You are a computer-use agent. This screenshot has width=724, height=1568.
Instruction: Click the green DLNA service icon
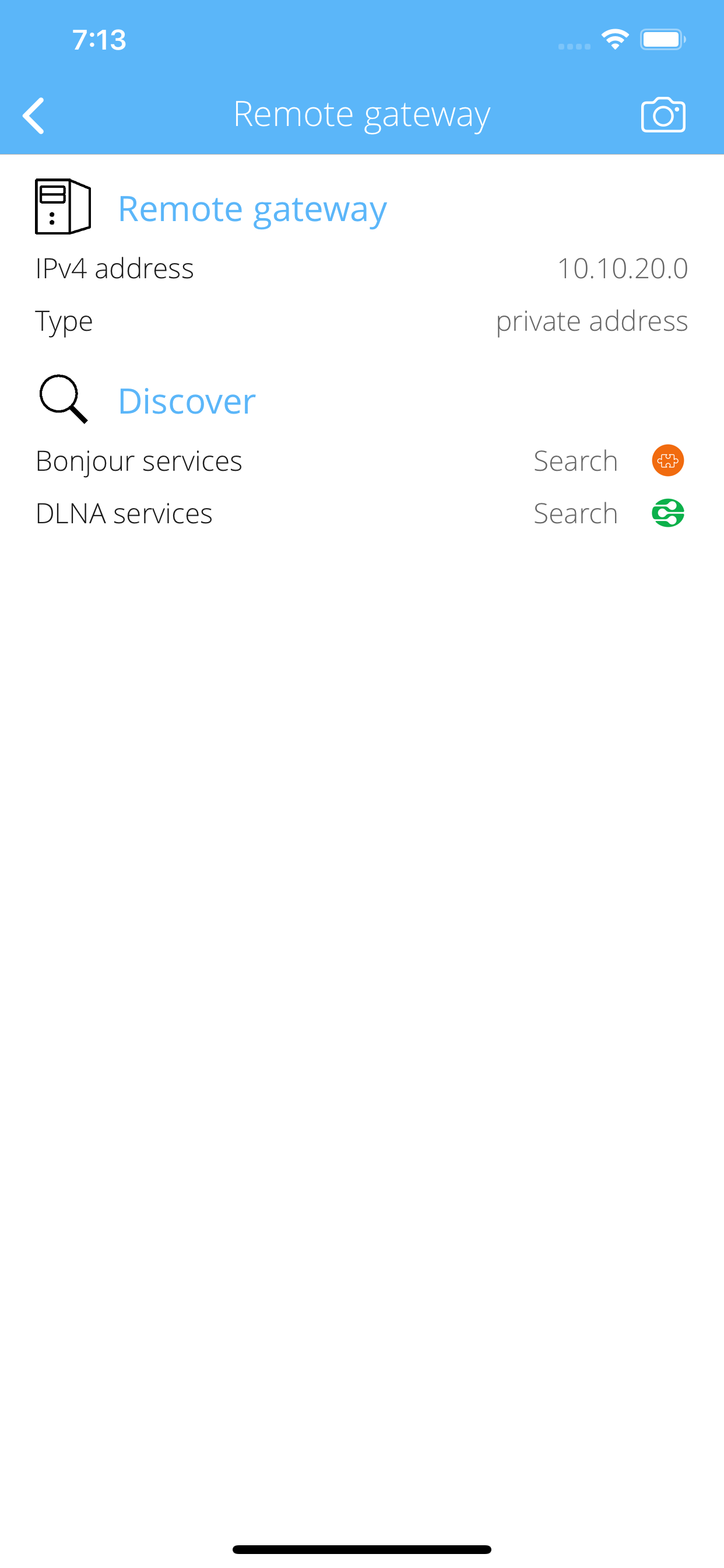[x=667, y=513]
